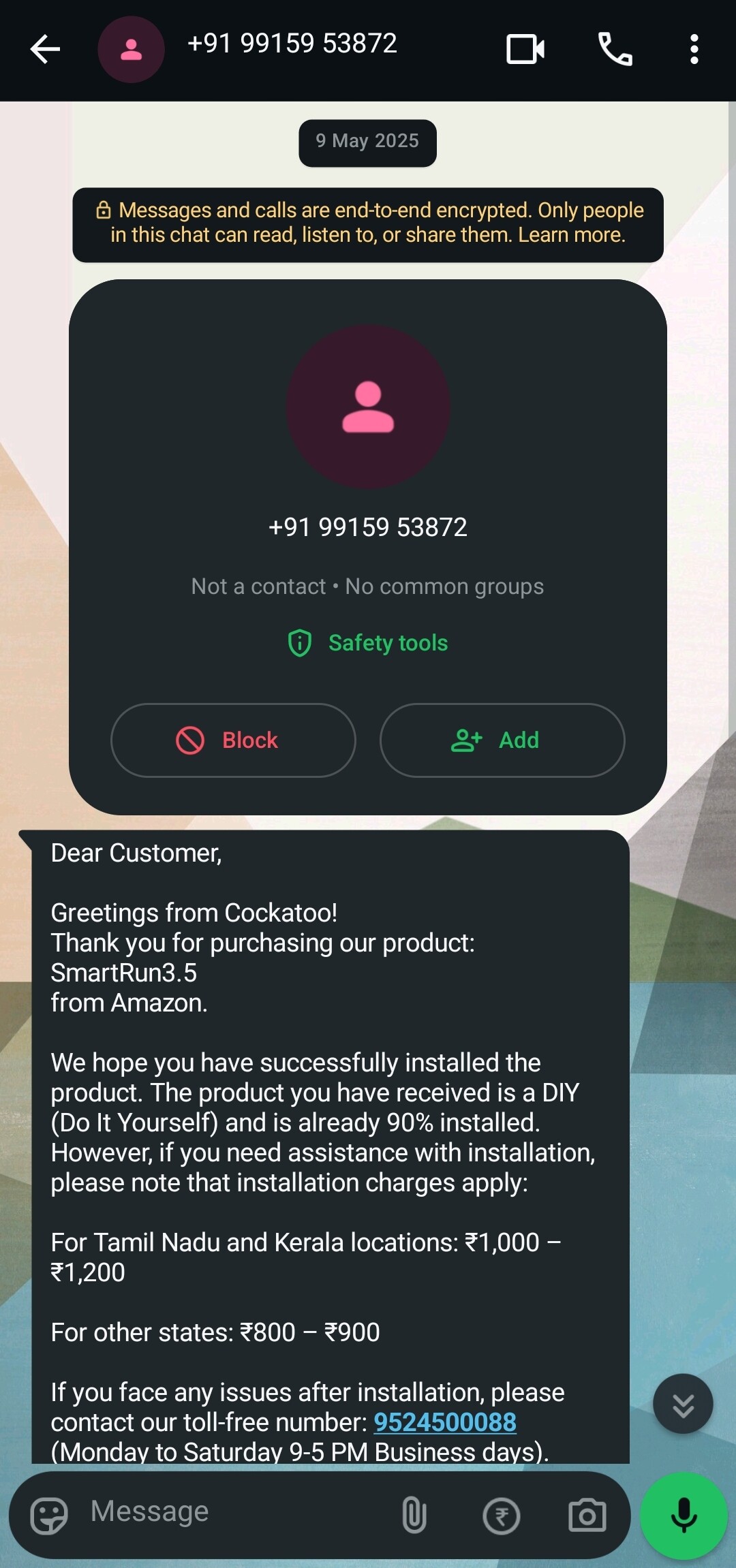
Task: Attach a file with the paperclip icon
Action: coord(414,1516)
